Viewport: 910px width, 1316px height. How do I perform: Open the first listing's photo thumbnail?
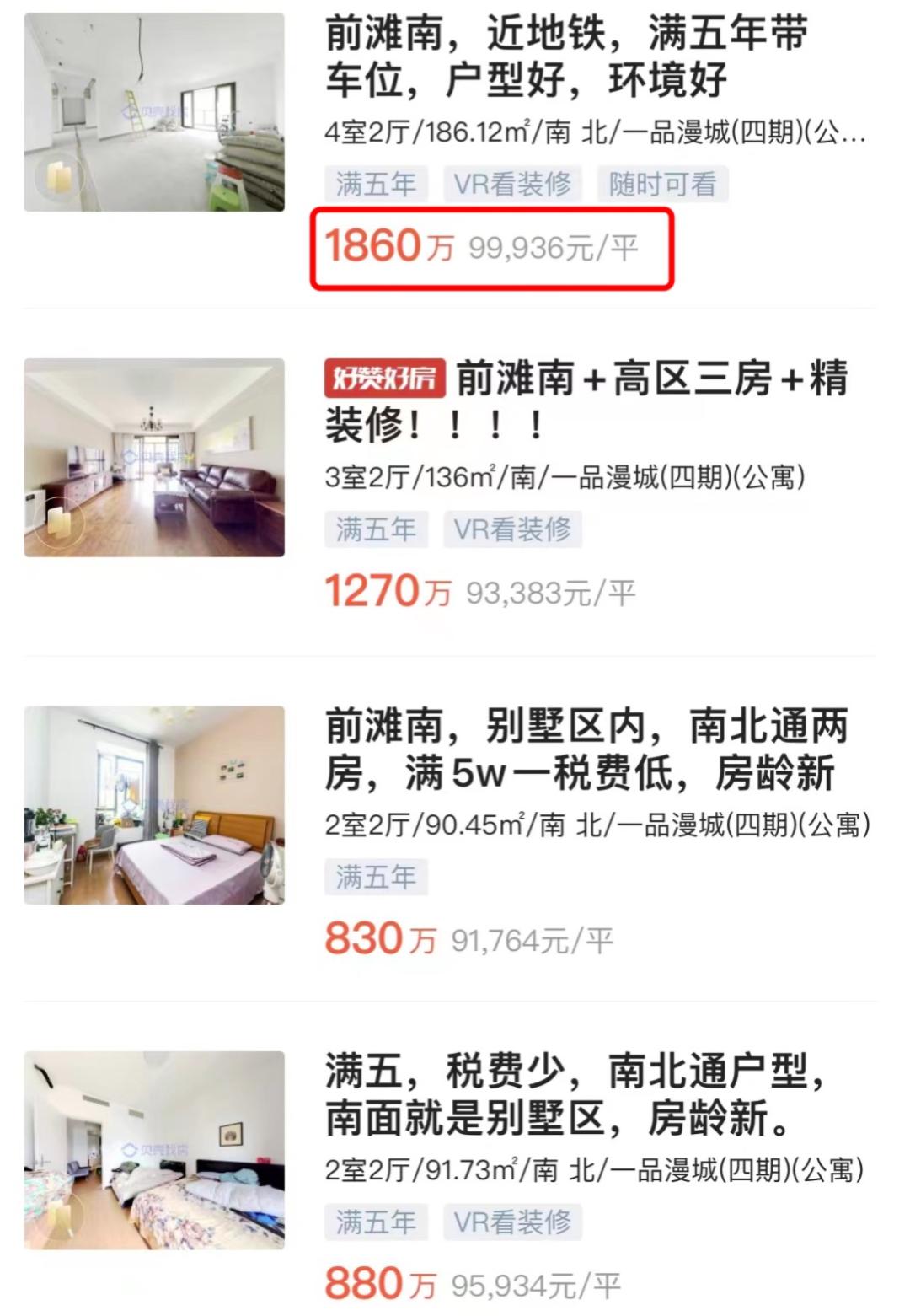click(x=152, y=110)
